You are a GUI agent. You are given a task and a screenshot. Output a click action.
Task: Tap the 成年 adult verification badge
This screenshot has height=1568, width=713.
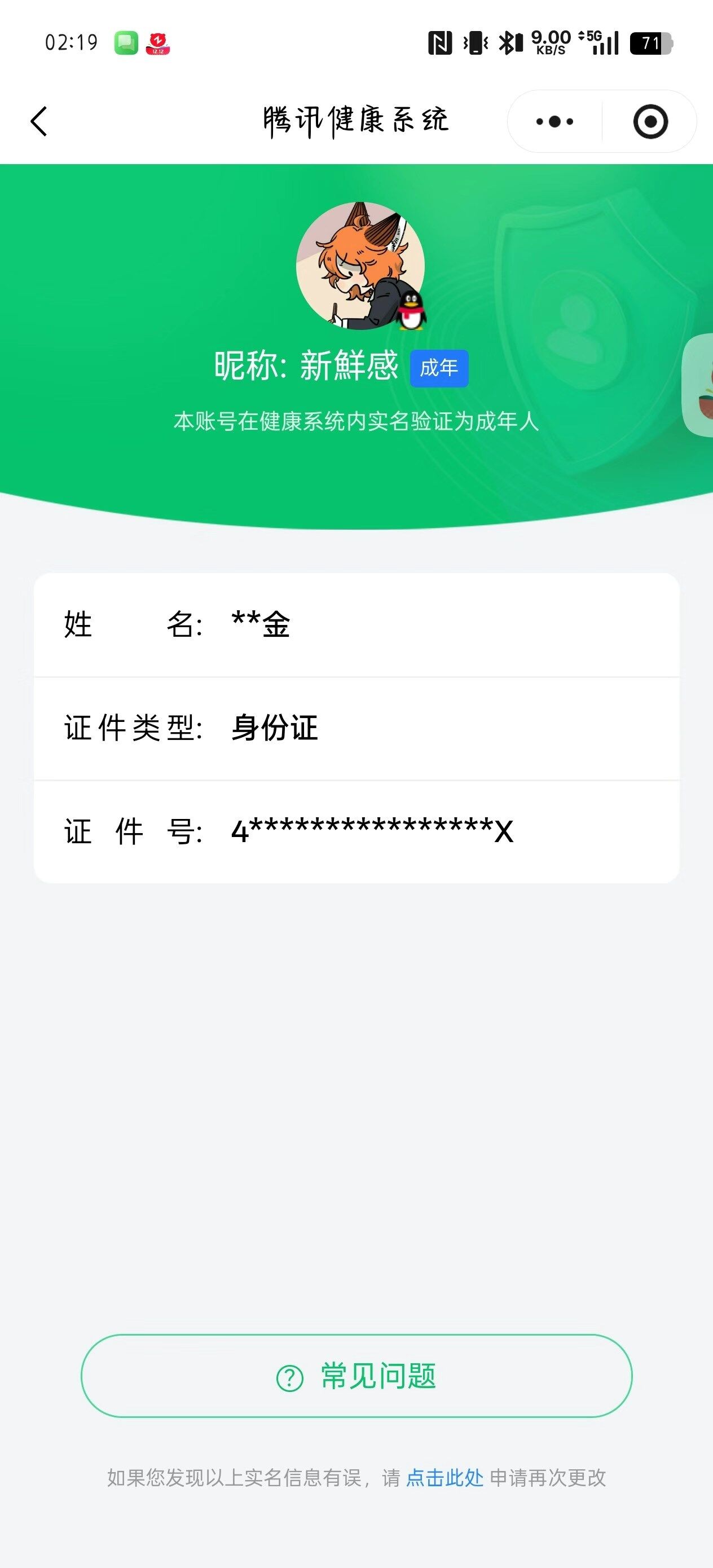[x=439, y=368]
